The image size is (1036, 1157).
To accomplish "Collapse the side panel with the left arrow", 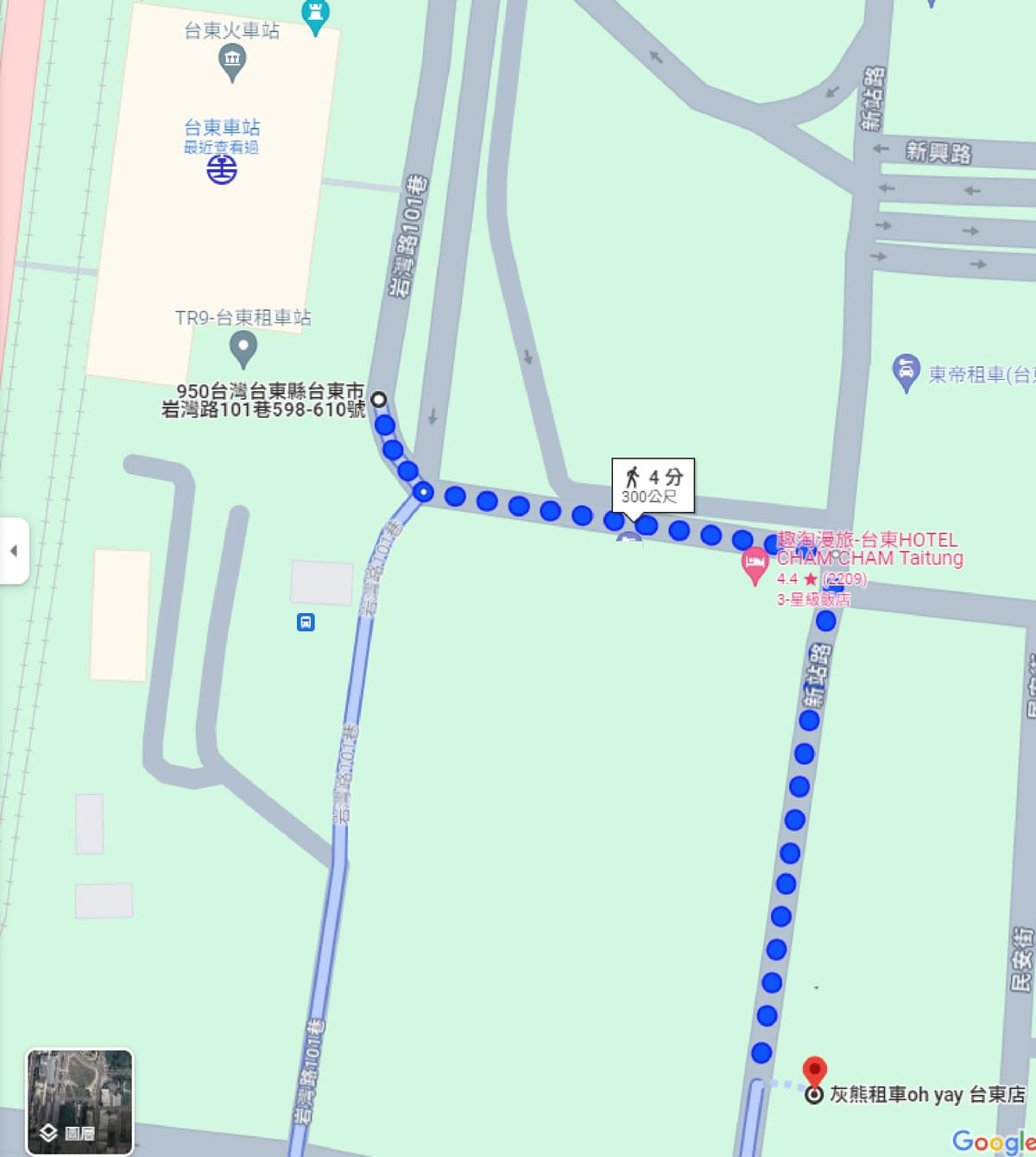I will click(x=12, y=553).
